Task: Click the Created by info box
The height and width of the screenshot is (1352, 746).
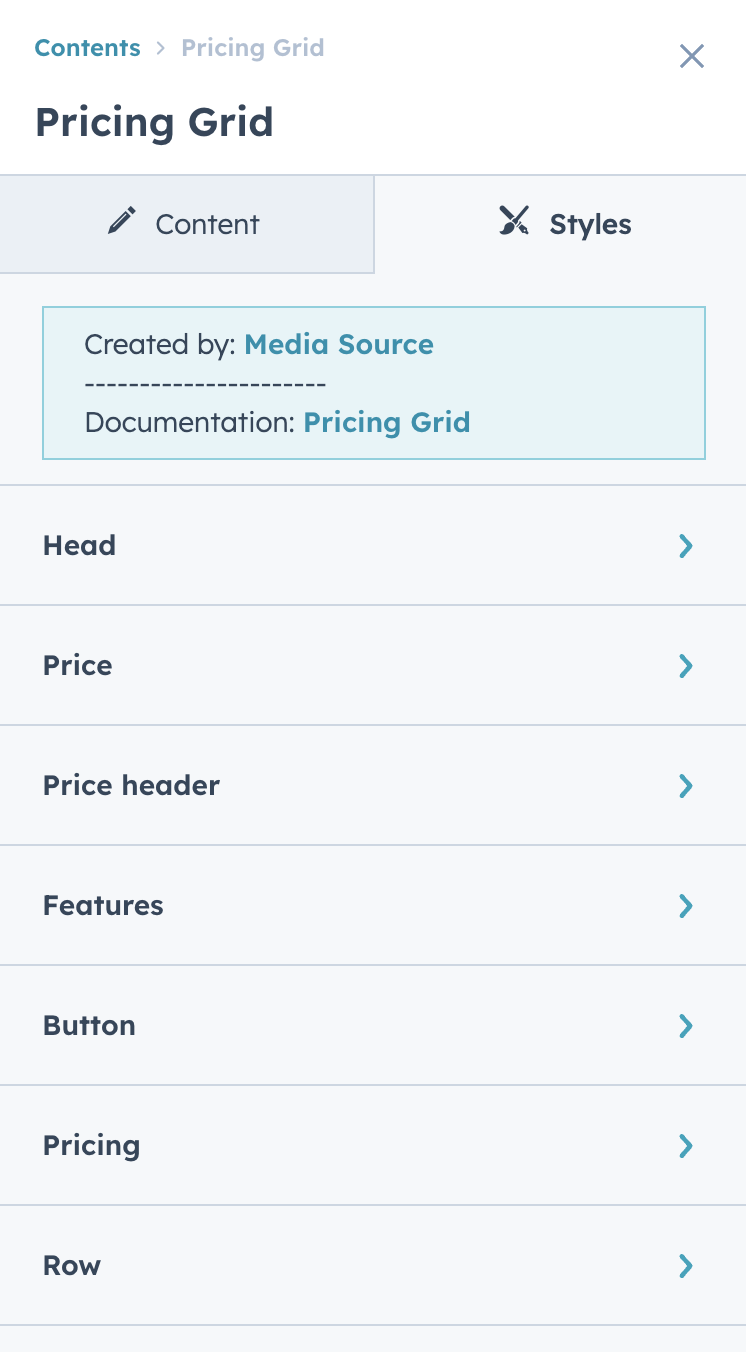Action: click(373, 383)
